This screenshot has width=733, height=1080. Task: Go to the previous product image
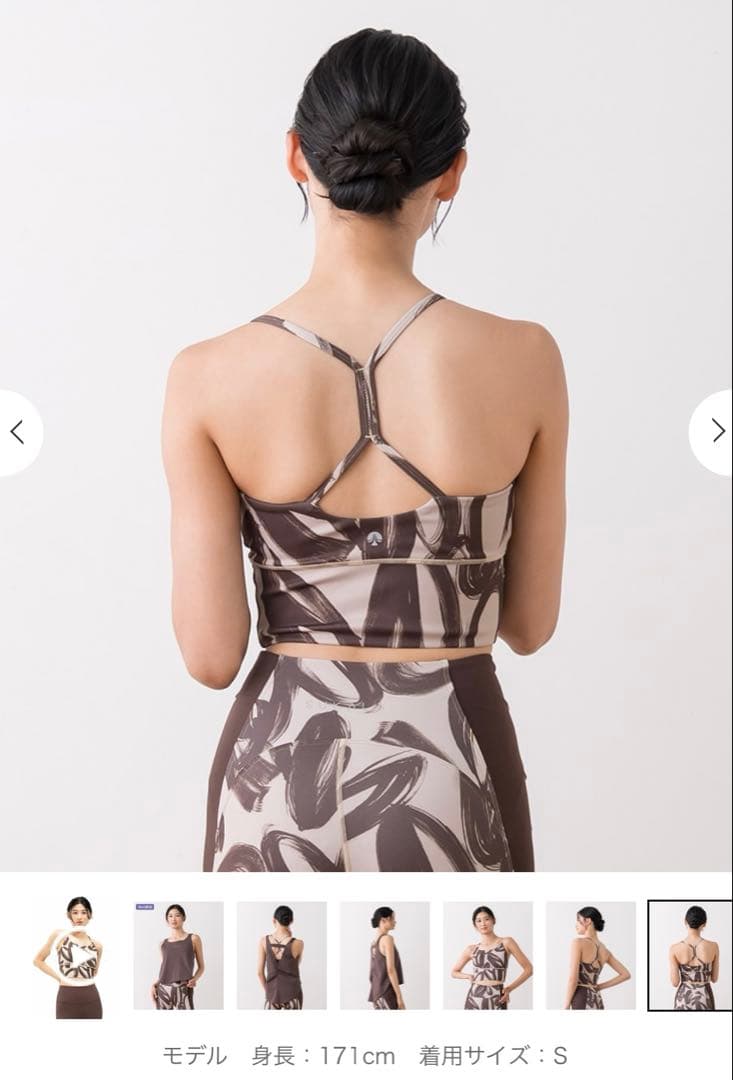tap(17, 432)
